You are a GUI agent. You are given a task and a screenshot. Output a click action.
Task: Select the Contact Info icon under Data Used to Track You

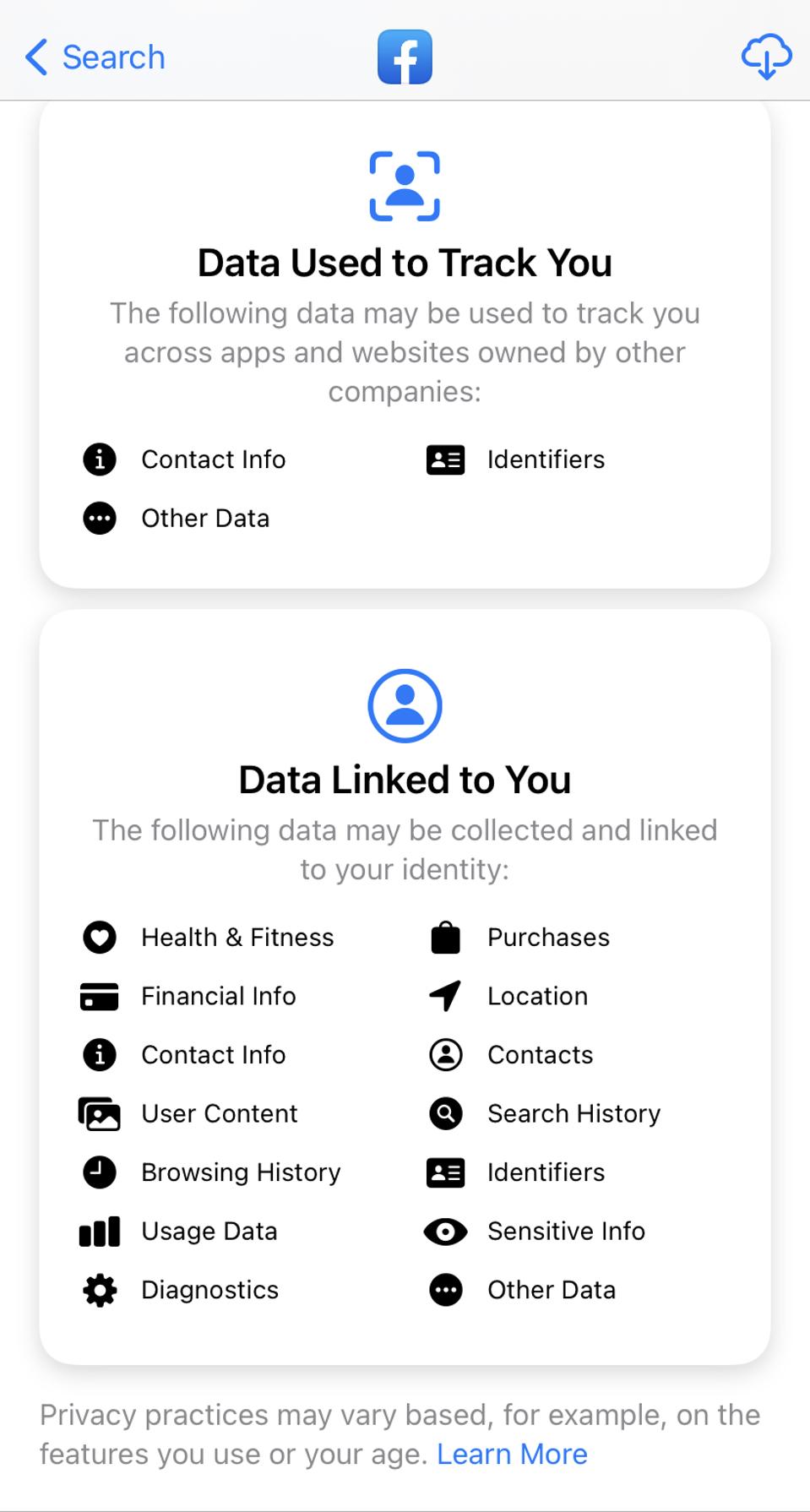pos(99,460)
